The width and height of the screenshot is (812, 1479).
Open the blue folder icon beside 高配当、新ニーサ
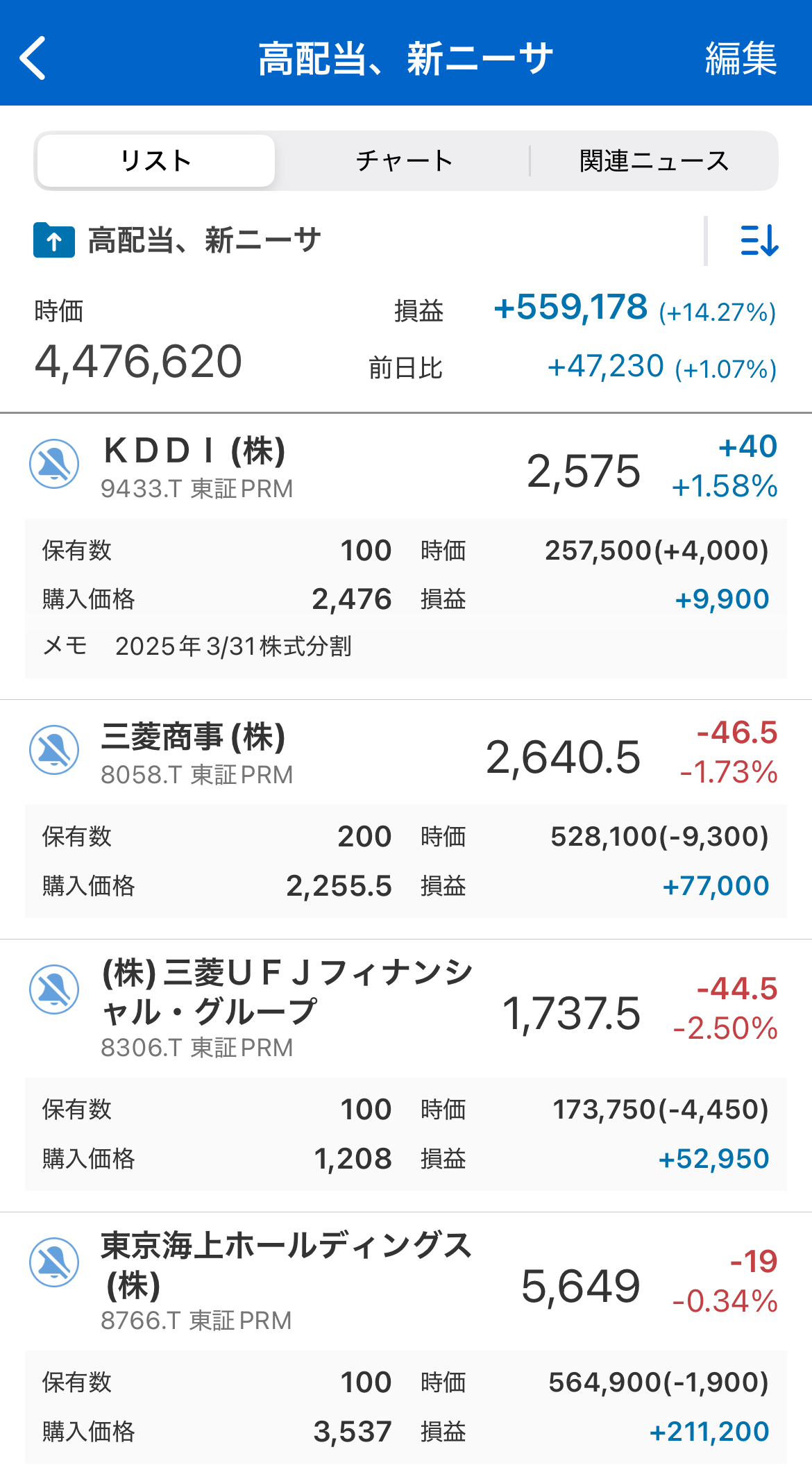(54, 240)
